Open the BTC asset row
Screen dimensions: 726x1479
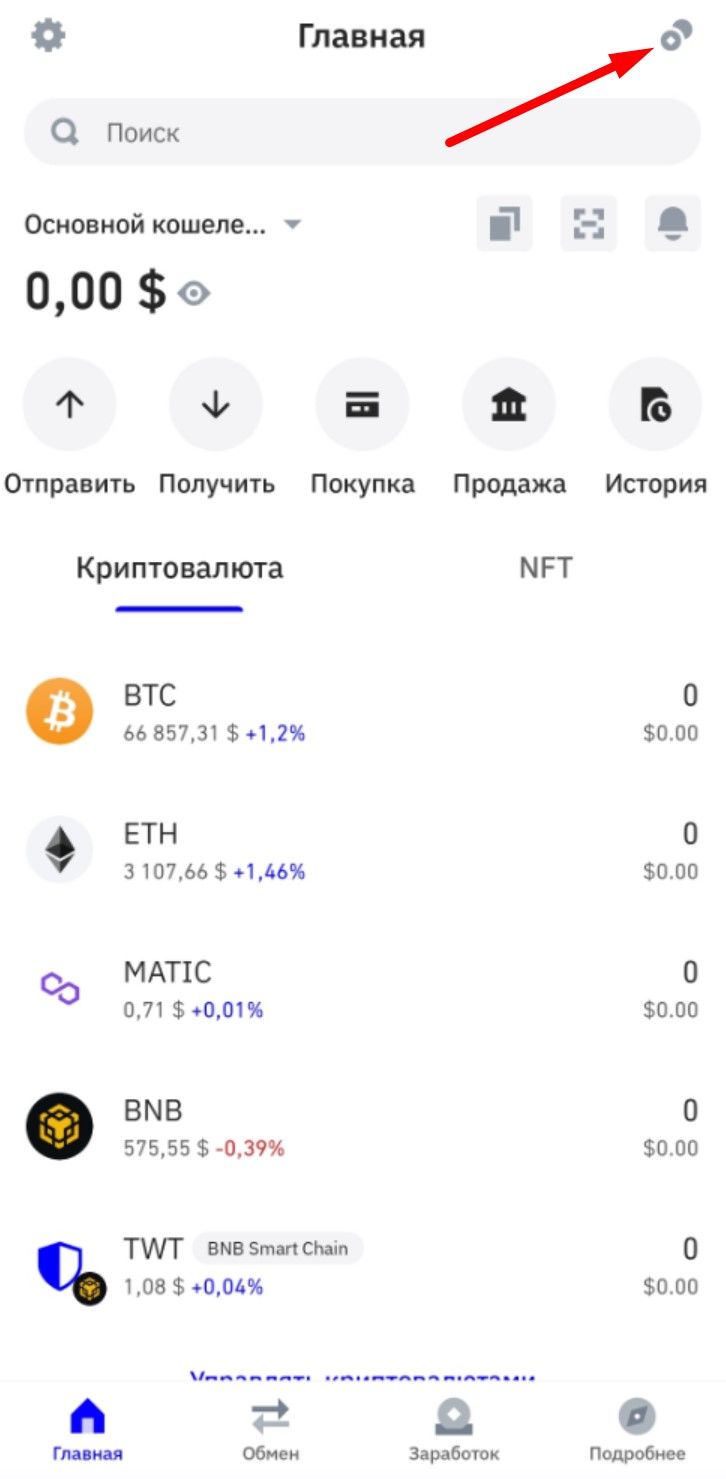tap(362, 712)
